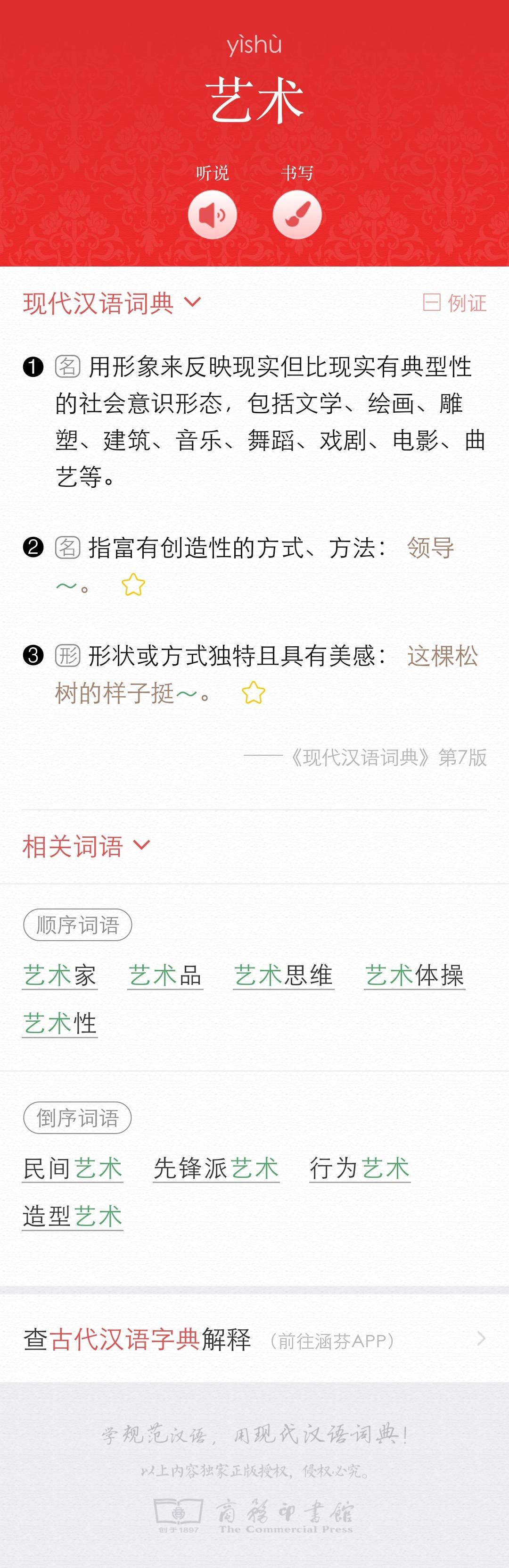Play the pronunciation audio for 艺术
The width and height of the screenshot is (509, 1568).
[212, 215]
